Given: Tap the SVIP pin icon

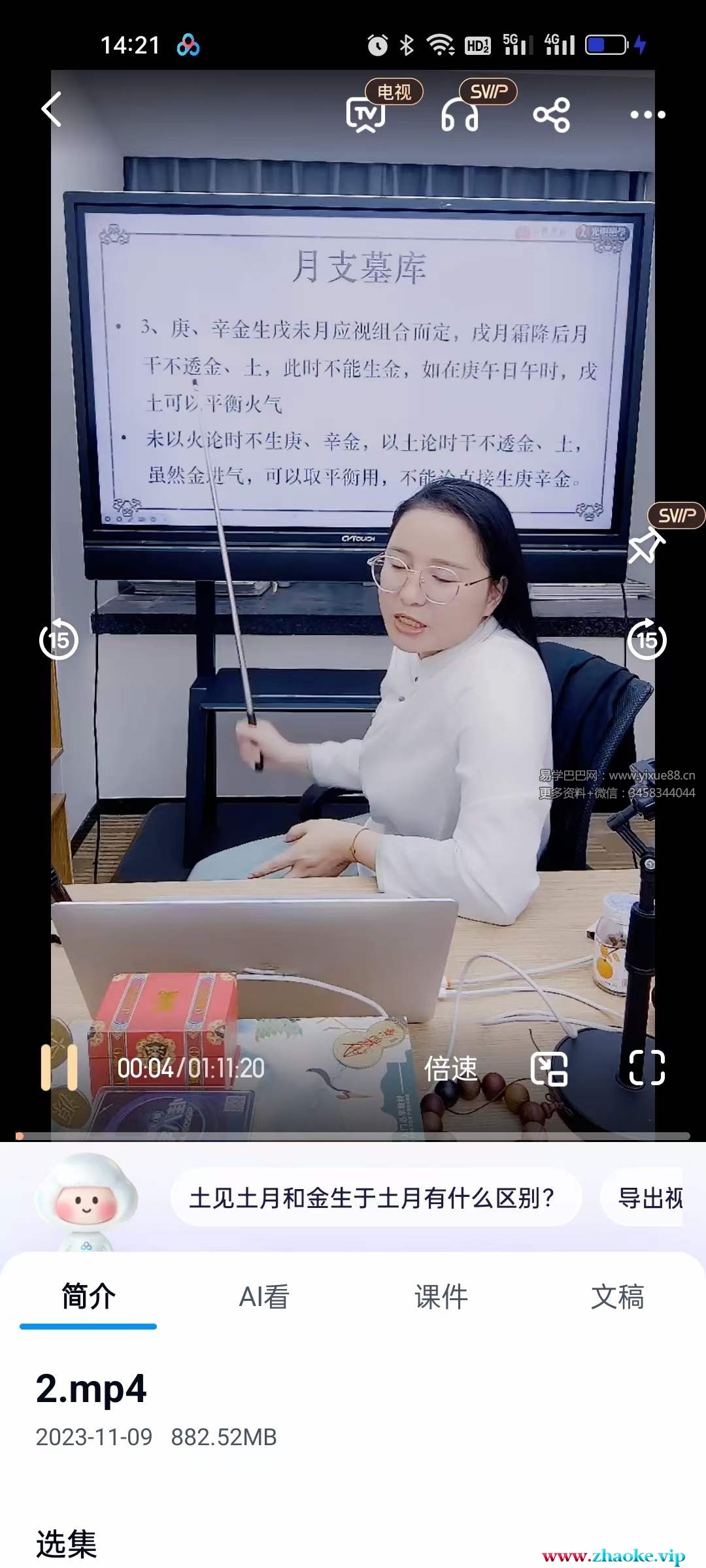Looking at the screenshot, I should [x=646, y=546].
